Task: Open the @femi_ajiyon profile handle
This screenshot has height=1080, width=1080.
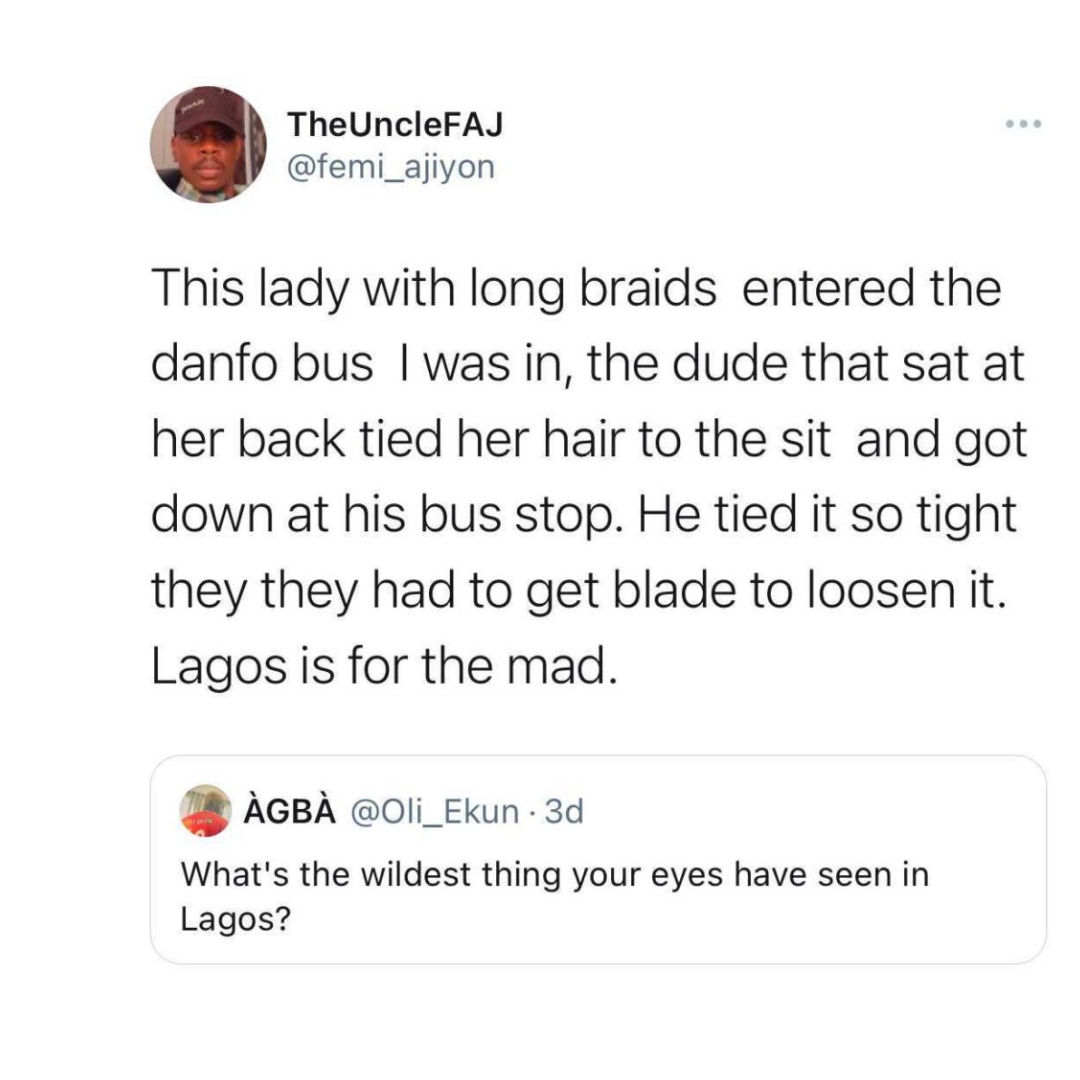Action: click(x=391, y=167)
